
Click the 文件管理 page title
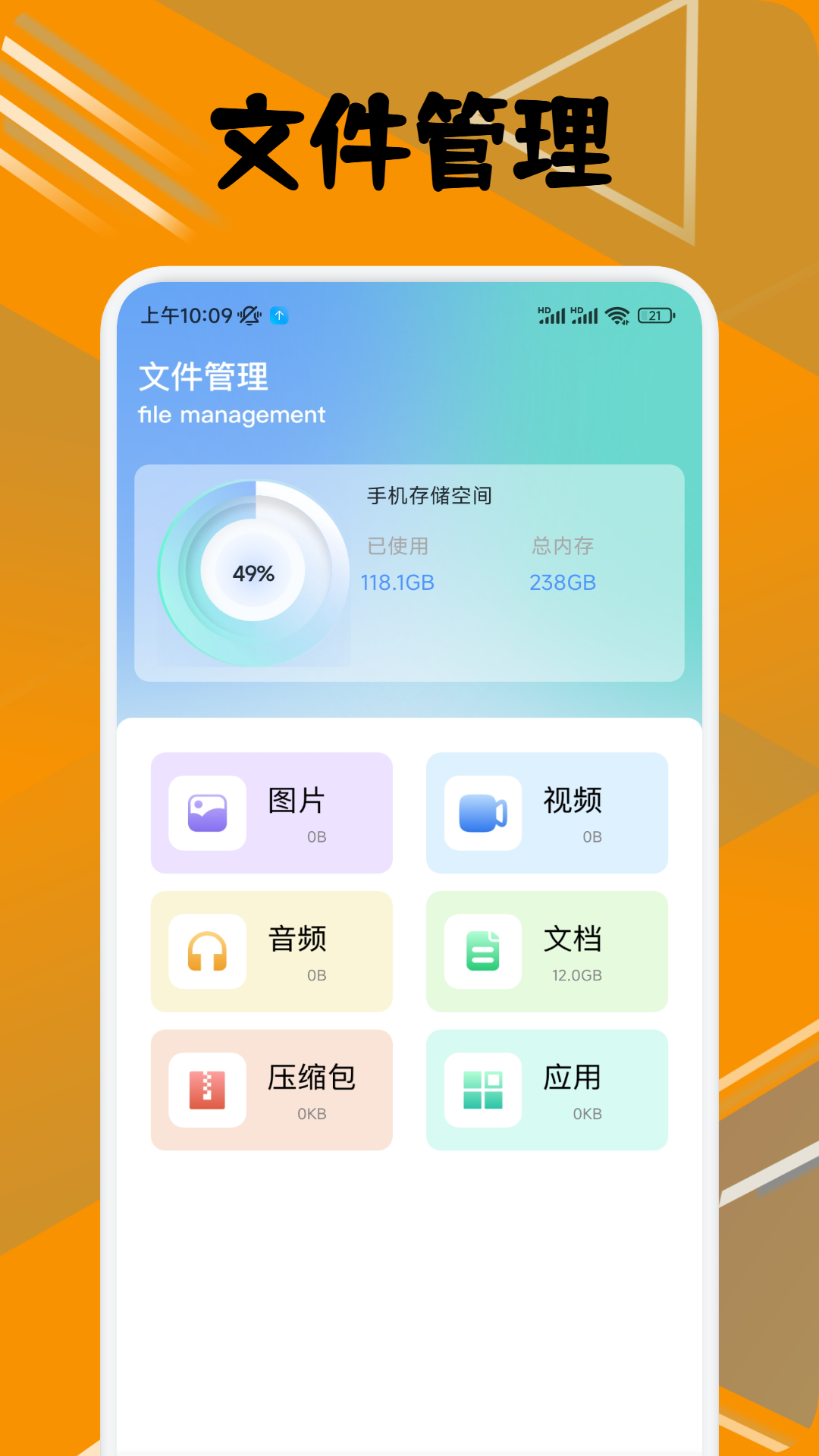click(204, 377)
